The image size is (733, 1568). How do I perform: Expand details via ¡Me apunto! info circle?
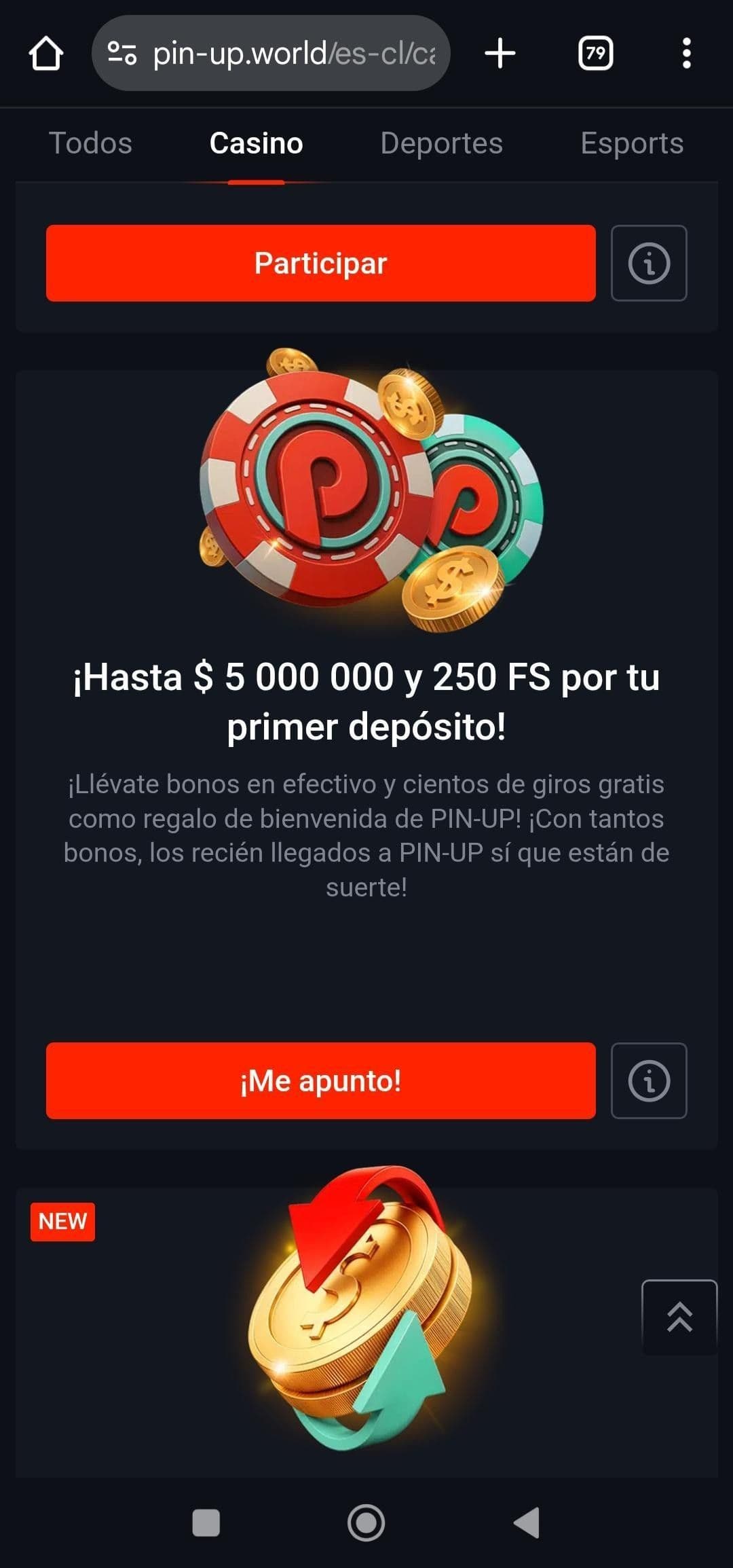(650, 1080)
